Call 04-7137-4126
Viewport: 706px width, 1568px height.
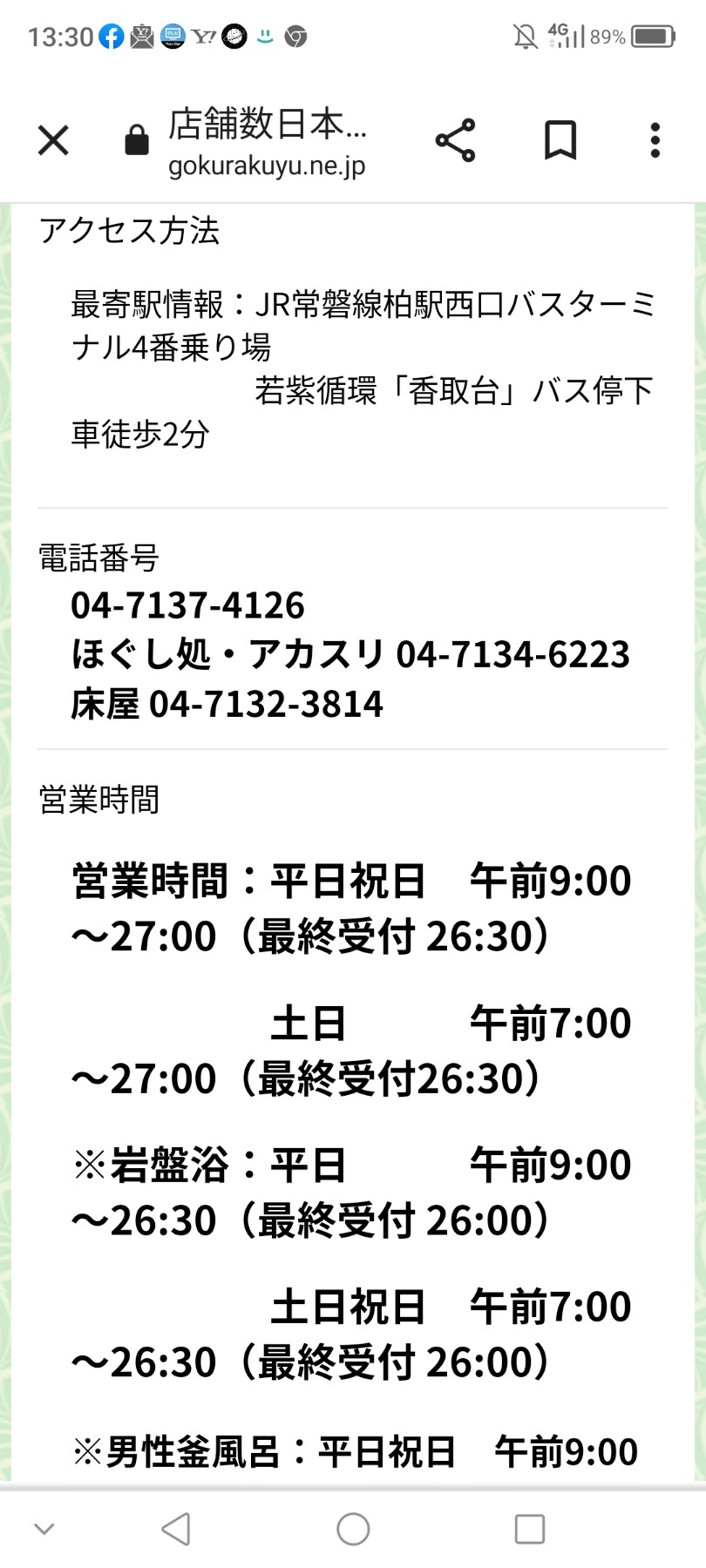tap(188, 605)
